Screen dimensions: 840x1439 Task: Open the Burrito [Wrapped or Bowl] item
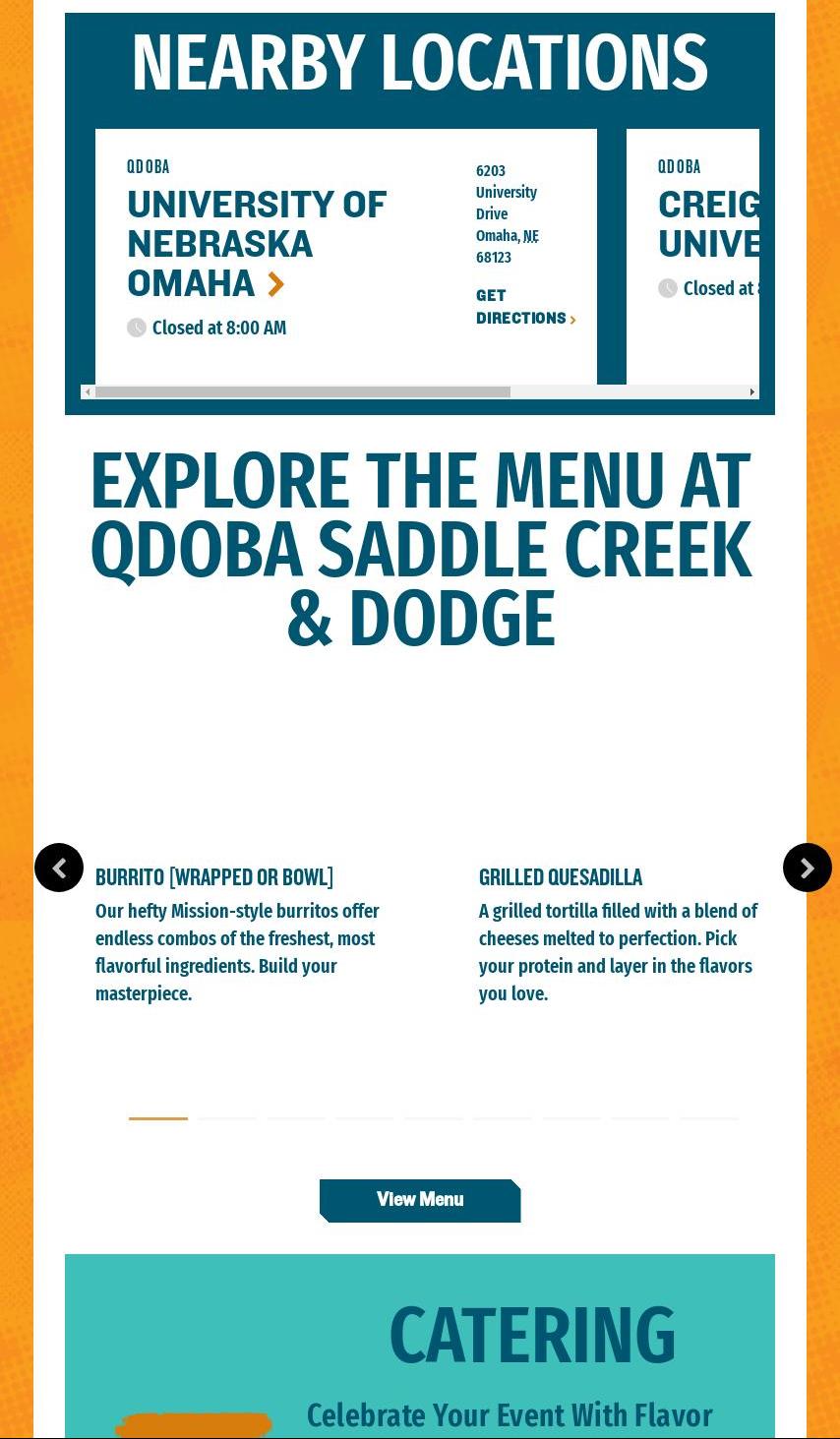coord(214,876)
